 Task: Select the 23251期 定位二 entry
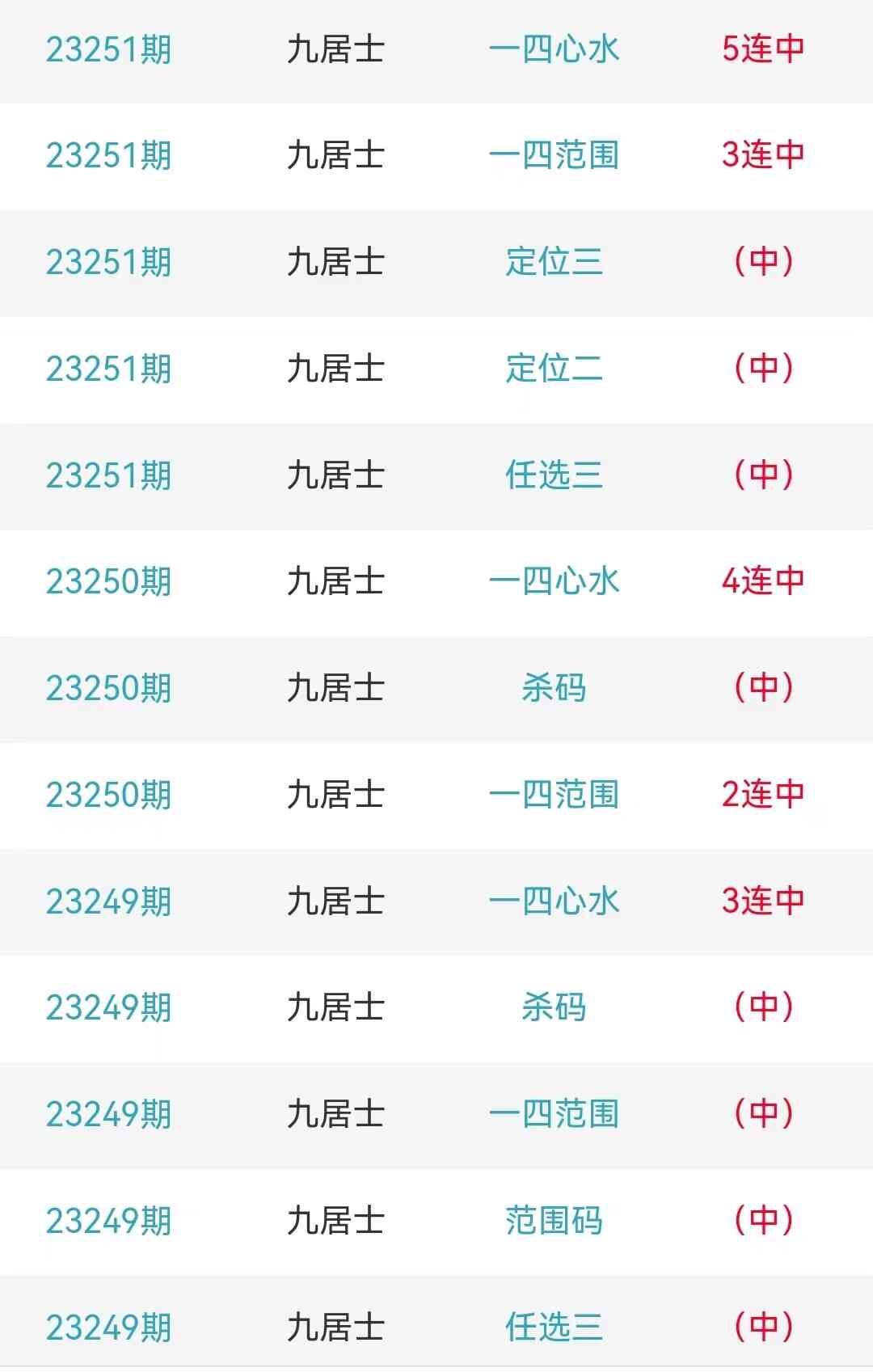coord(554,369)
